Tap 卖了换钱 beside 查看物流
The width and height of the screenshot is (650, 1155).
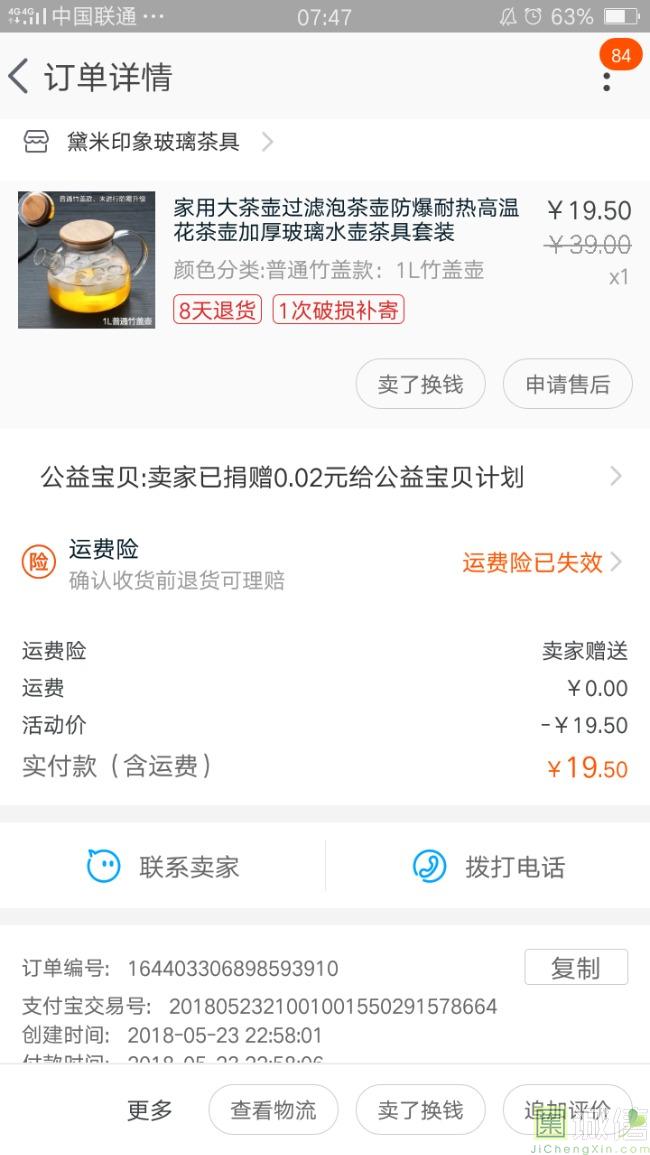tap(420, 1110)
